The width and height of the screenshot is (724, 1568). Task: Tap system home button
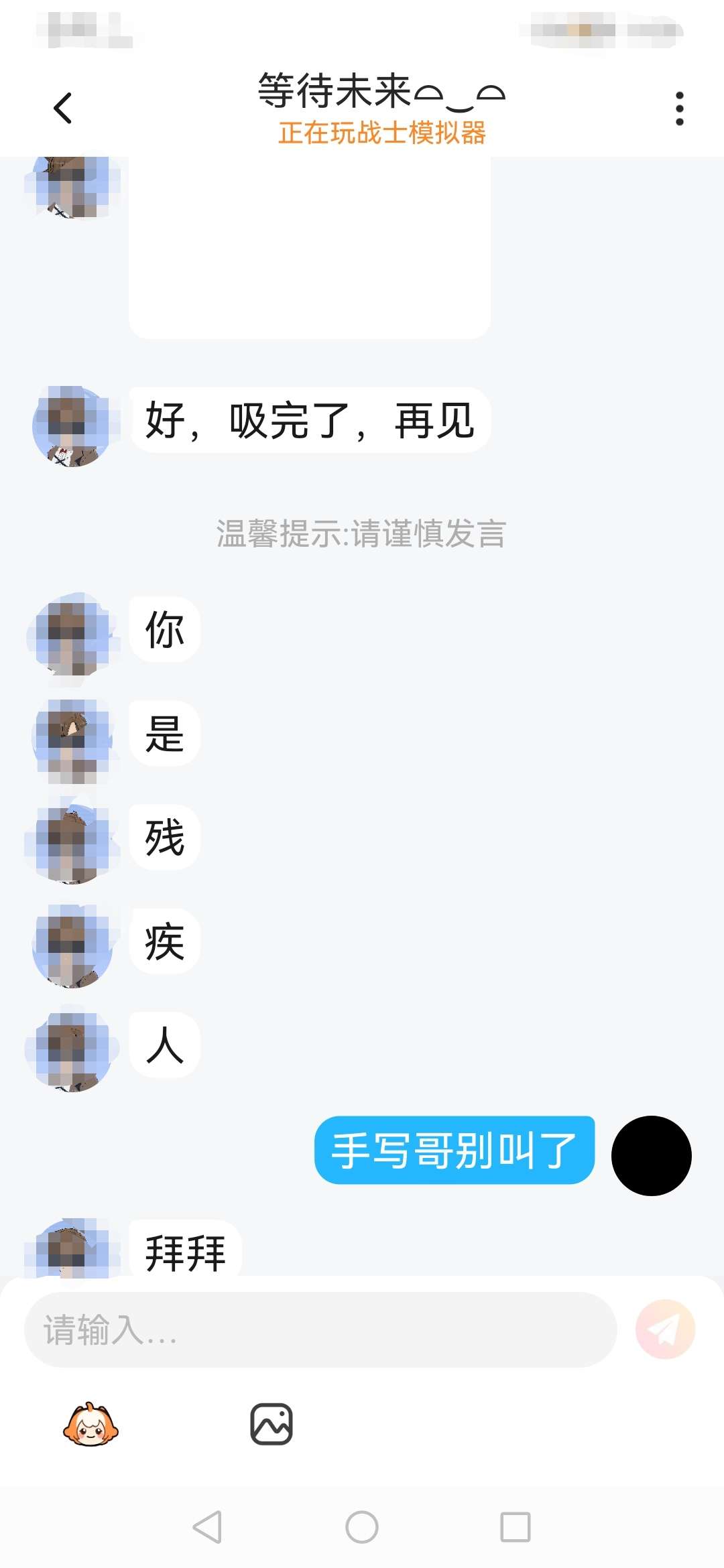[x=362, y=1527]
